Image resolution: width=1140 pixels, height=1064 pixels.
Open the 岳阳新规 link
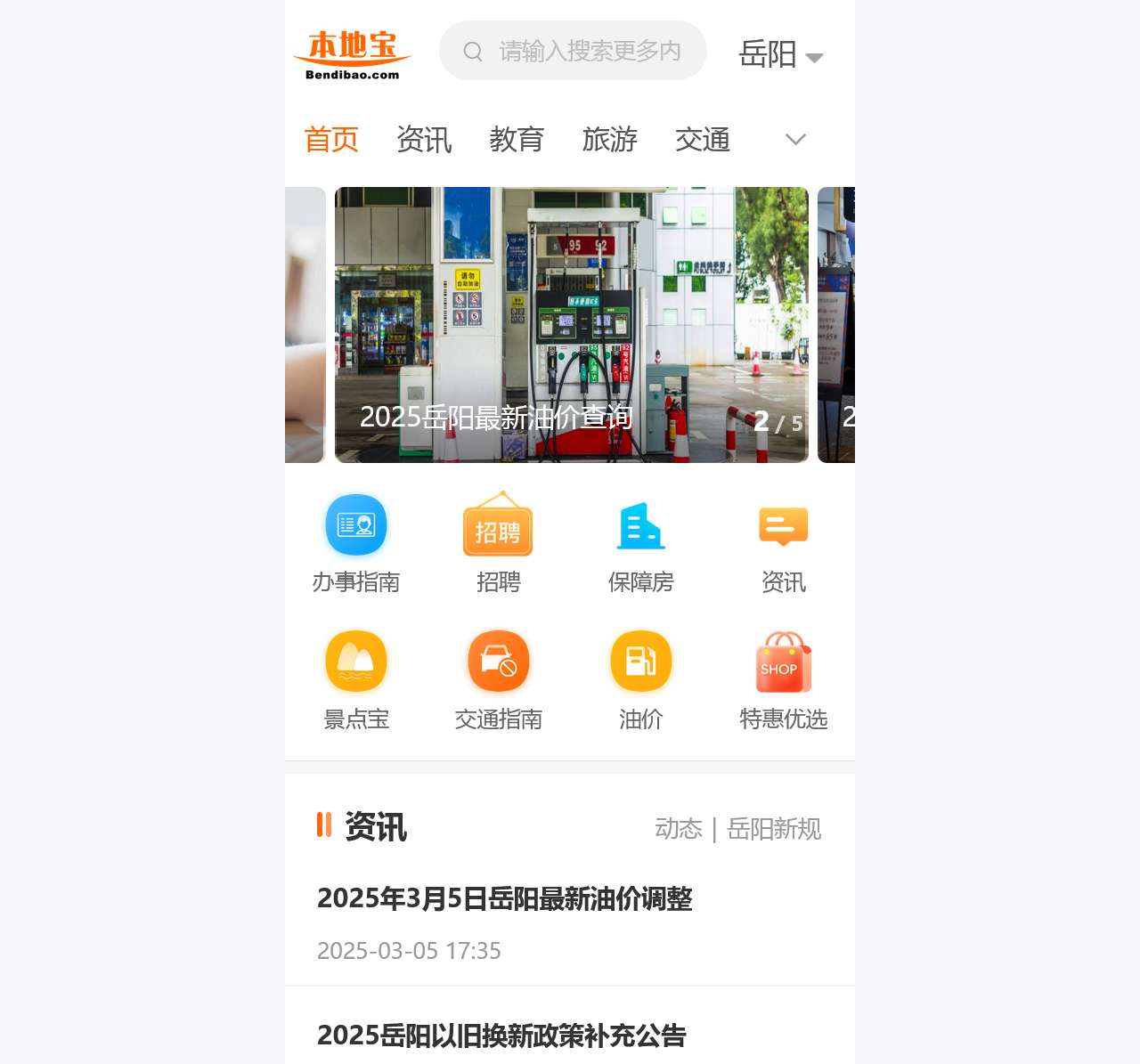coord(774,829)
